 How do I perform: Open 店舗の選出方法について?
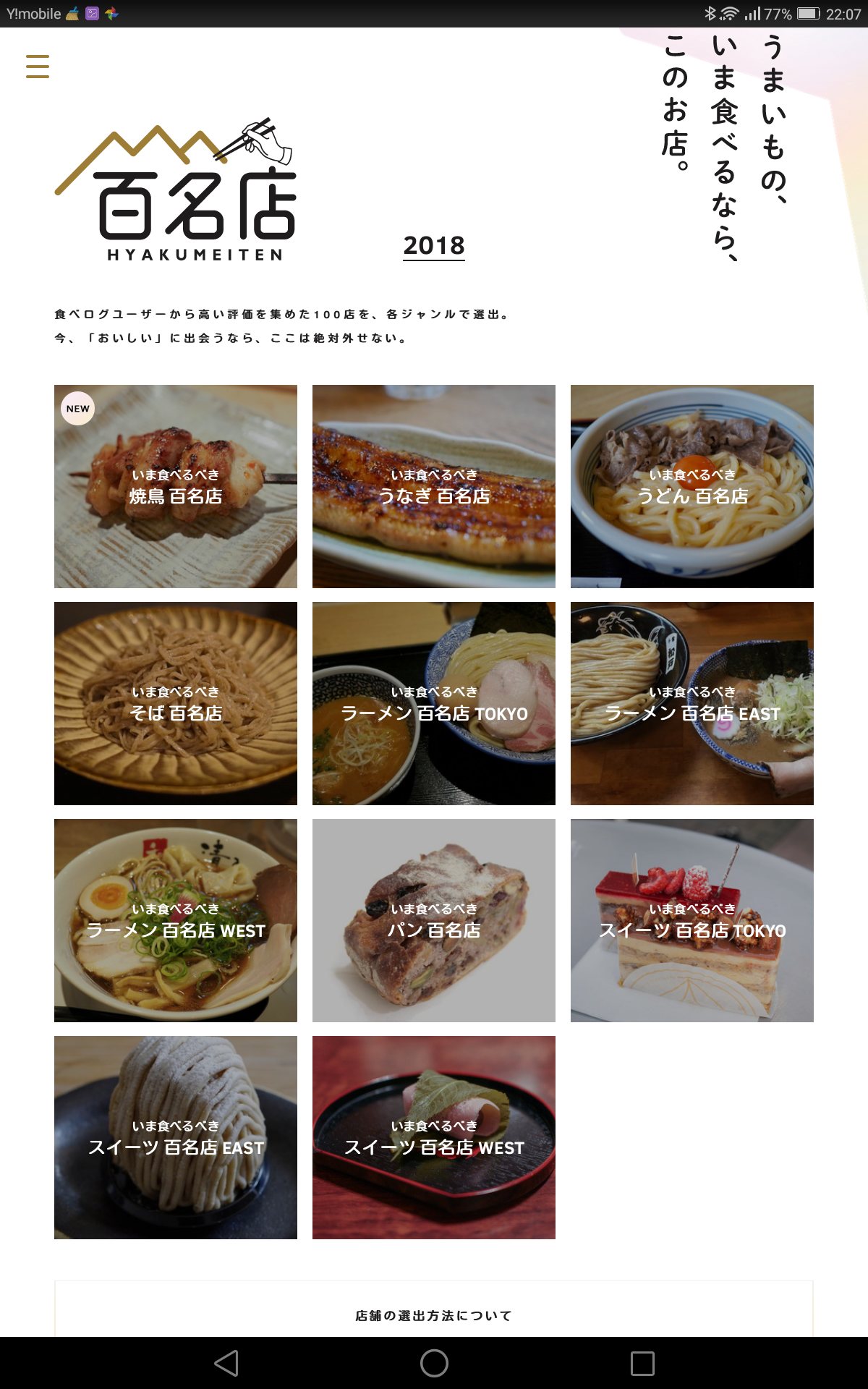(x=434, y=1315)
